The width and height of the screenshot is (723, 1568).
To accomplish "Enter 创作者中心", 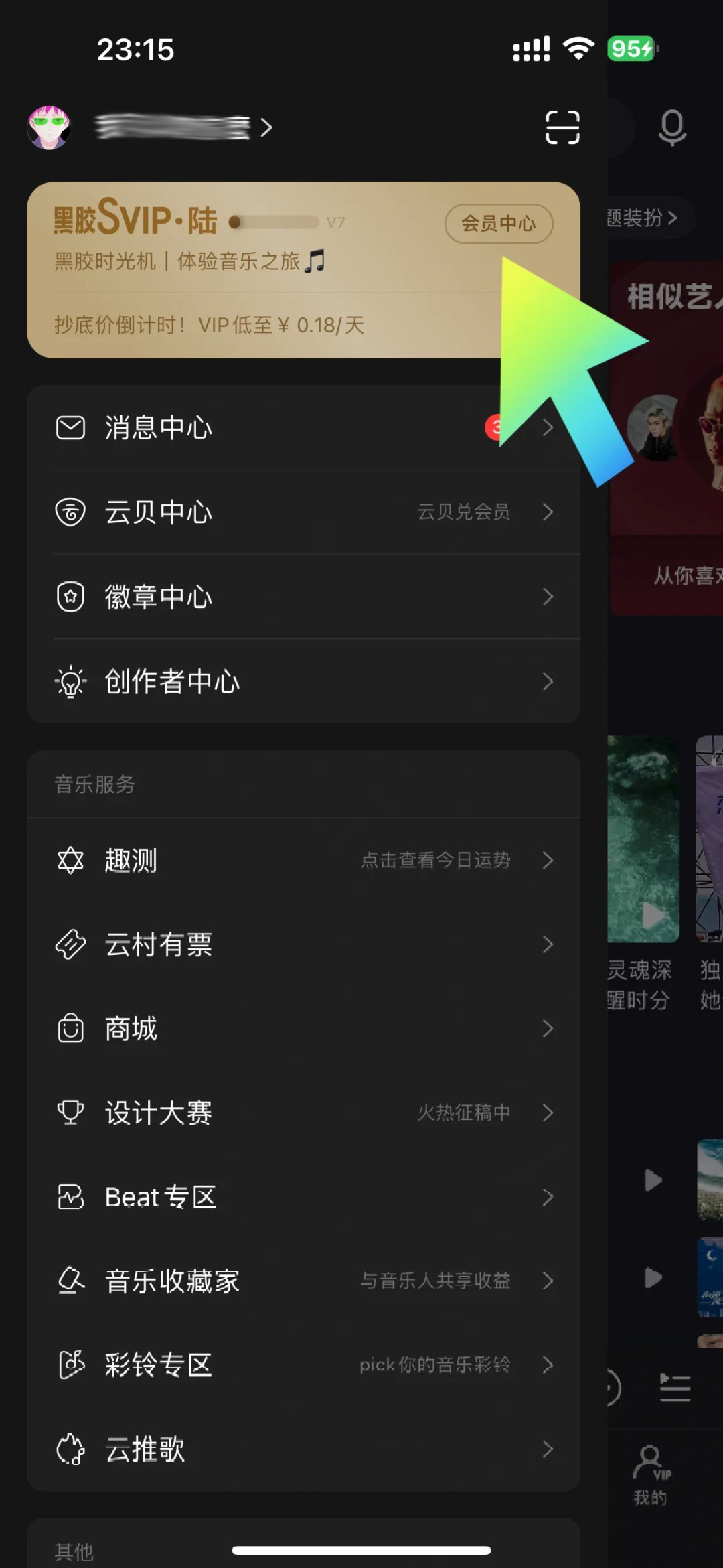I will (x=303, y=681).
